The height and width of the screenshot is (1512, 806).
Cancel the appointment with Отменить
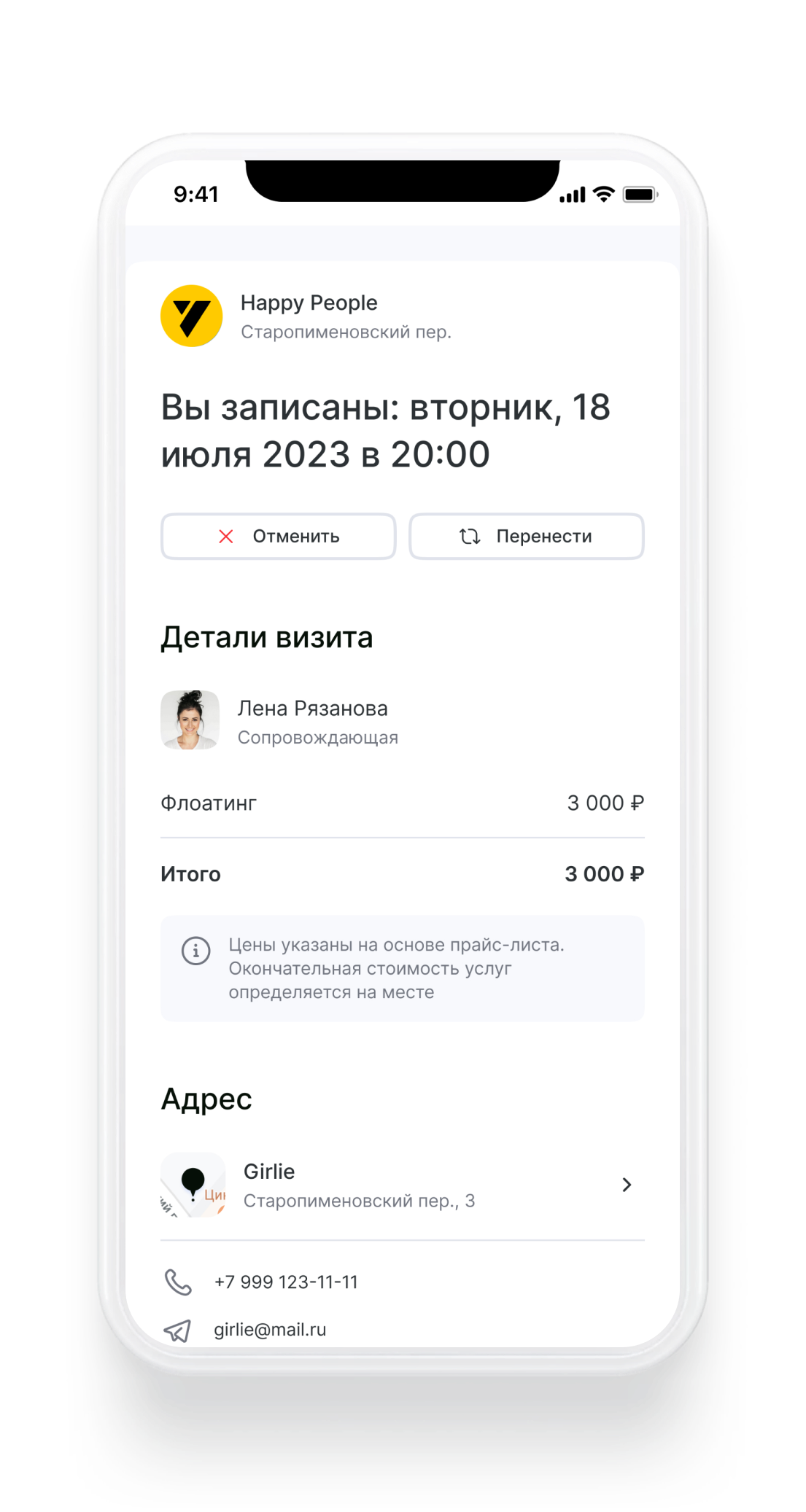pyautogui.click(x=278, y=537)
